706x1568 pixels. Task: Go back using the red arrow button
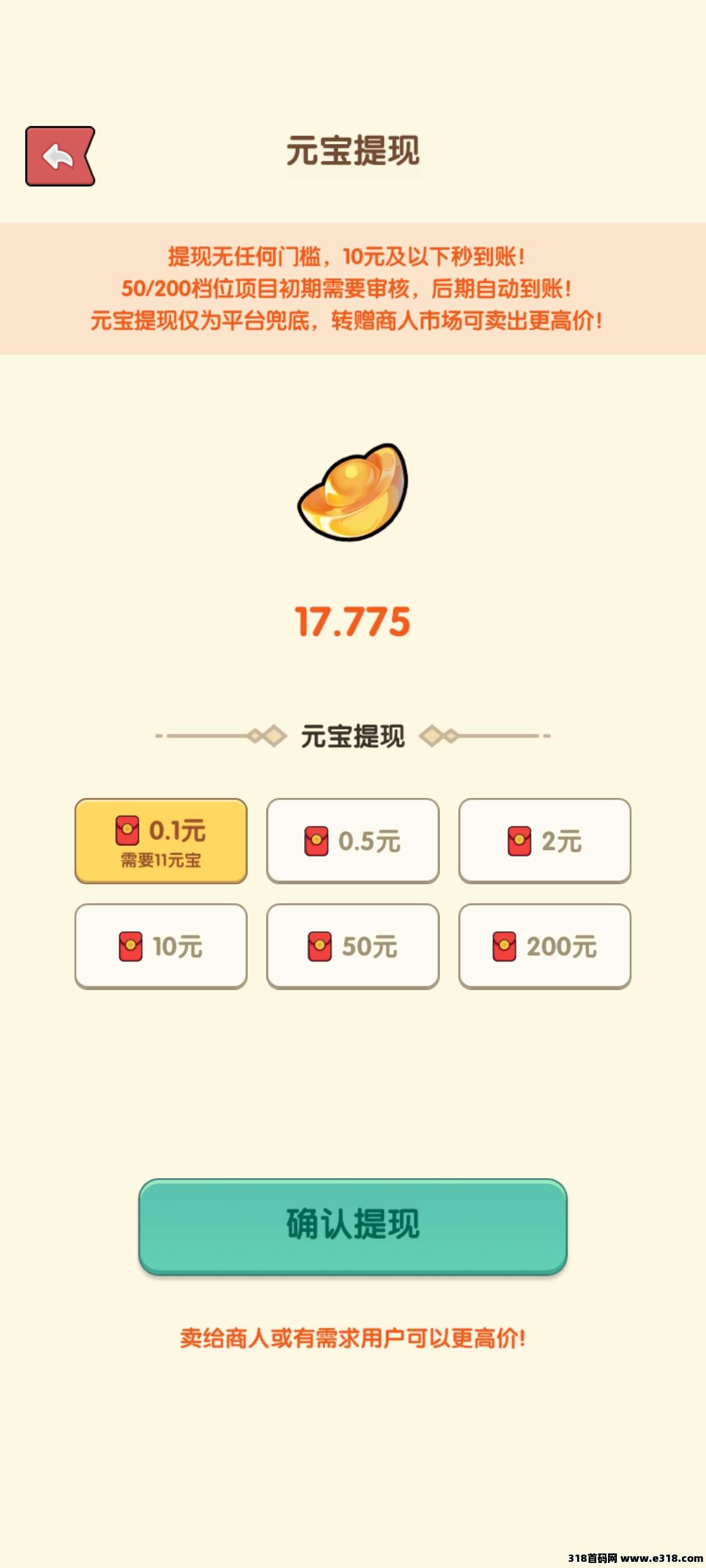(x=60, y=156)
